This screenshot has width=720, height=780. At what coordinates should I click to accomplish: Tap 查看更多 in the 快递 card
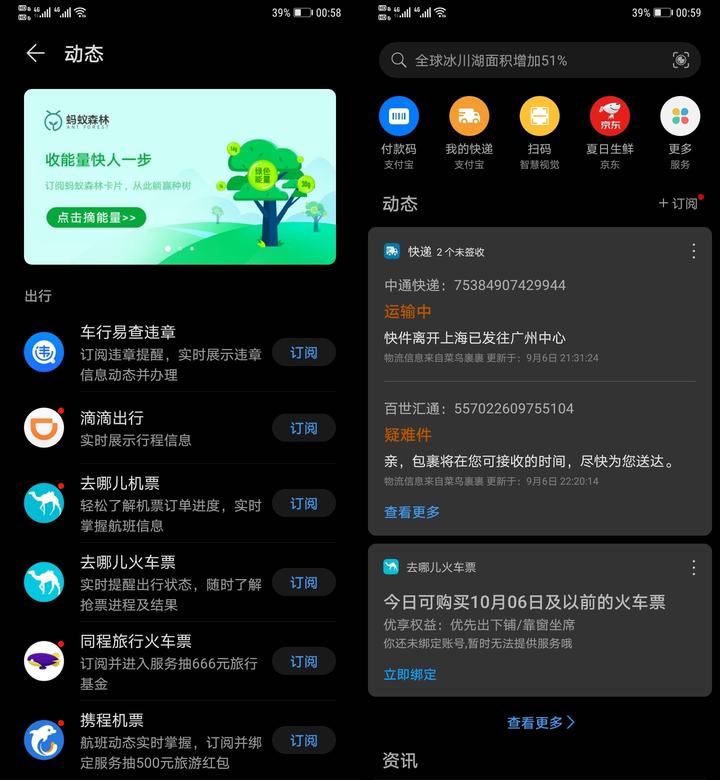coord(412,512)
